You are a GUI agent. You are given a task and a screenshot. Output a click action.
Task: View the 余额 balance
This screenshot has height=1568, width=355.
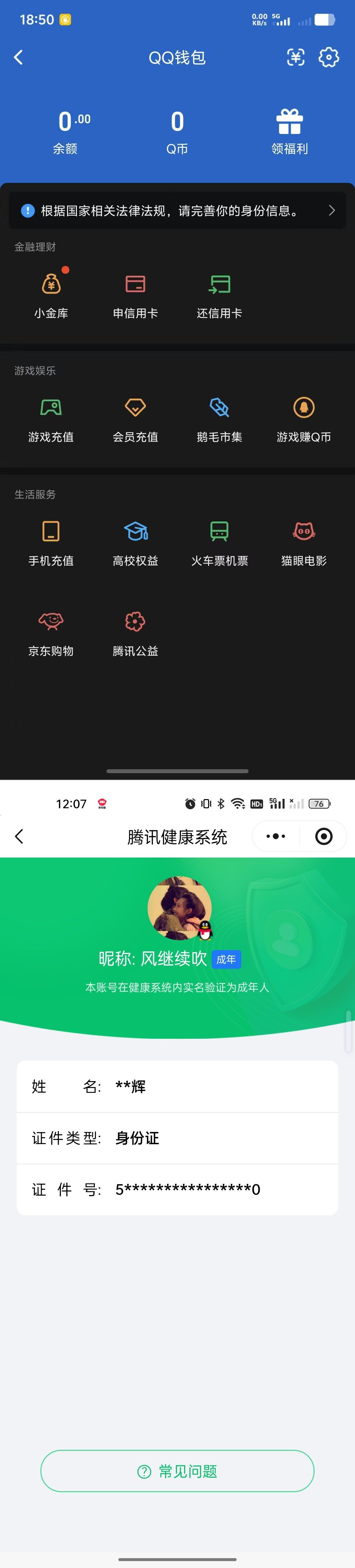coord(65,131)
